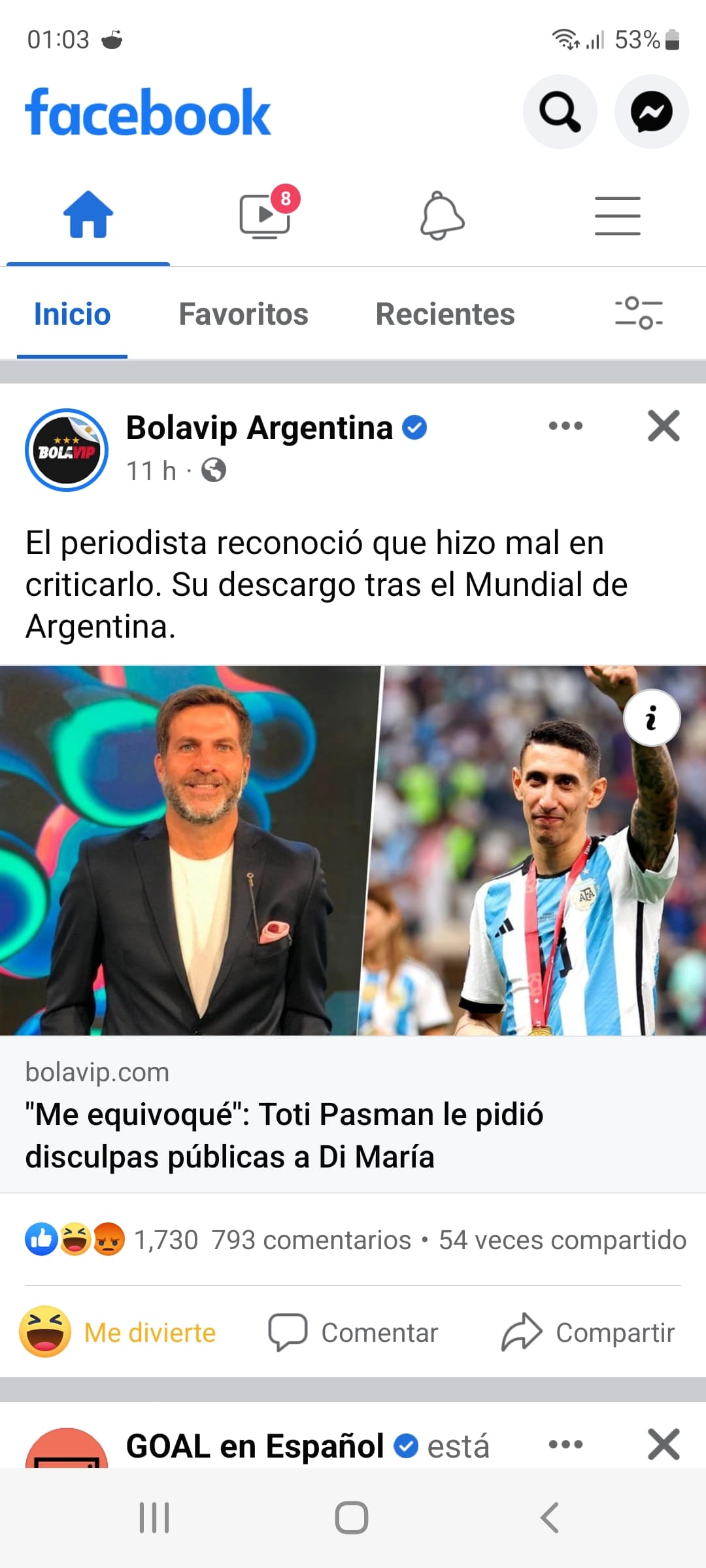Open the Watch videos tab

264,216
